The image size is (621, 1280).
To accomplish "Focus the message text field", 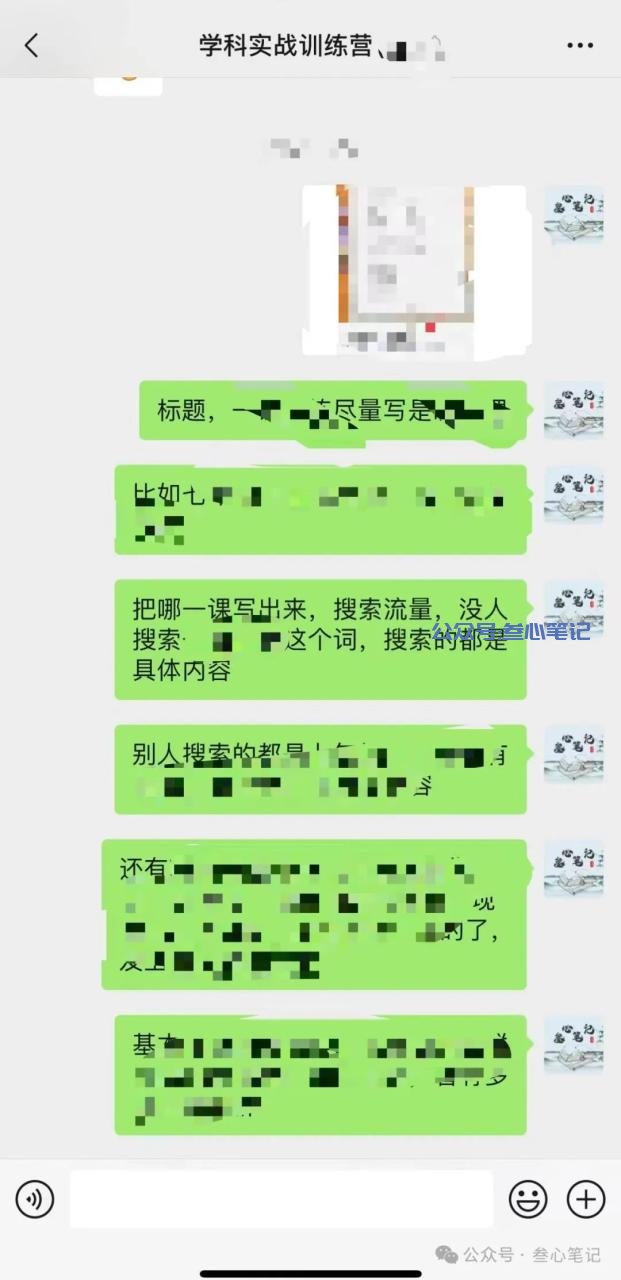I will point(281,1198).
